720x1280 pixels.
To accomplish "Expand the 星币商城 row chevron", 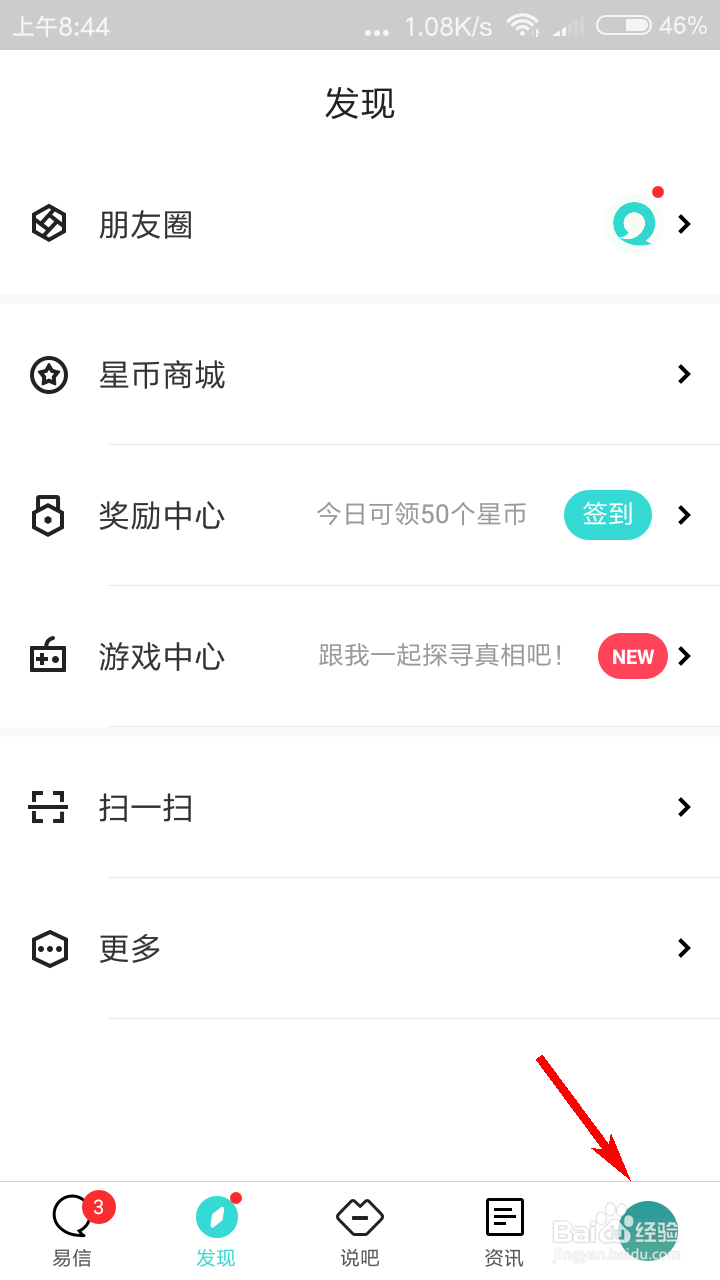I will [684, 374].
